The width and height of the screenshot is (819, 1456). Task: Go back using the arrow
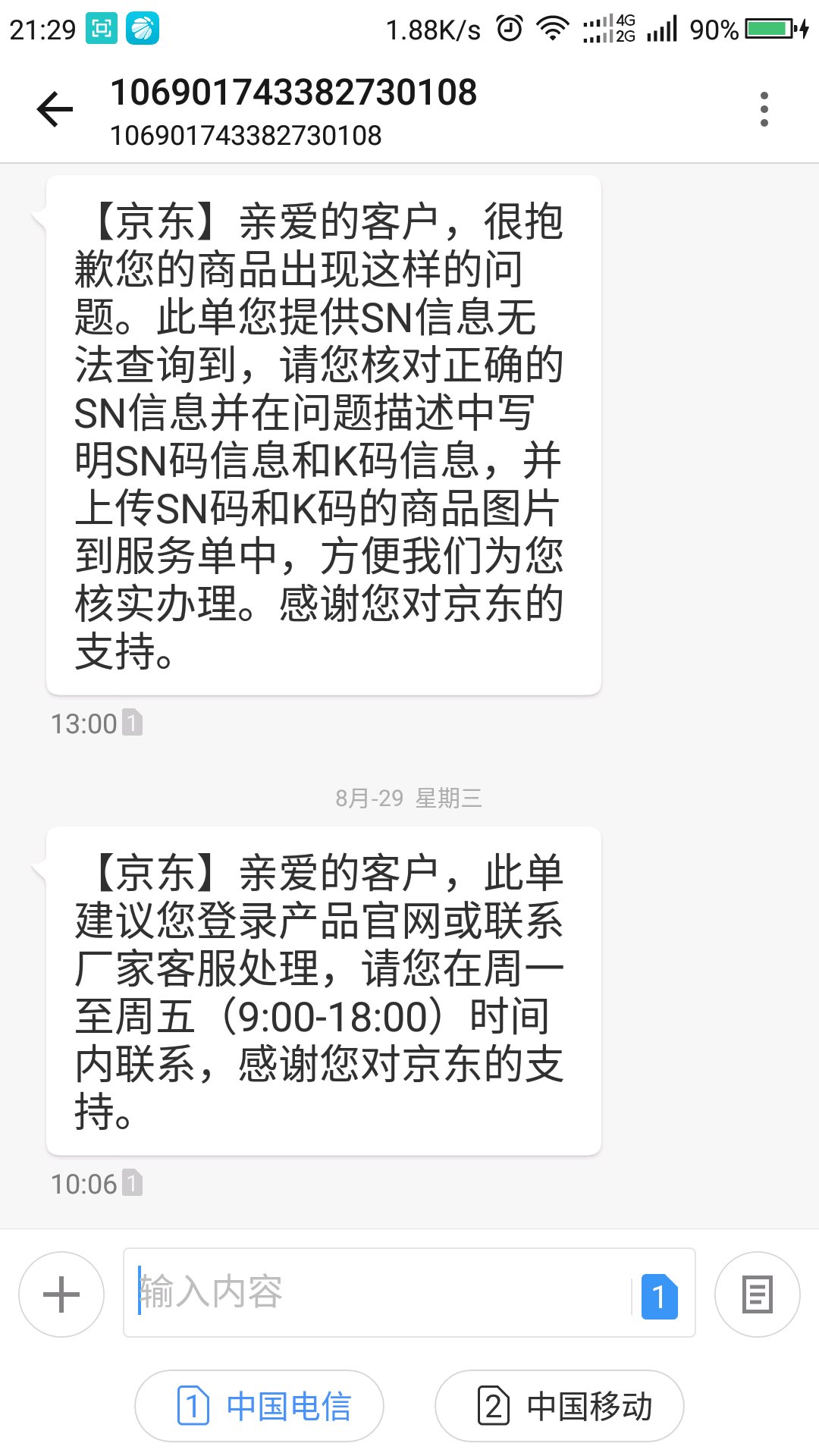pyautogui.click(x=55, y=109)
